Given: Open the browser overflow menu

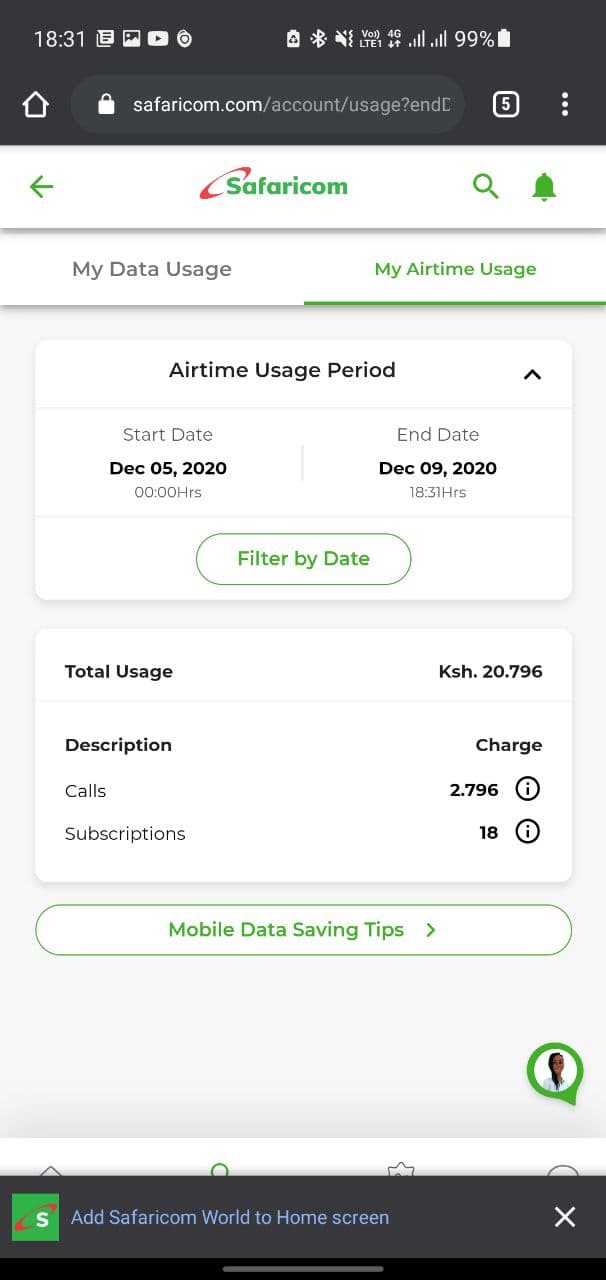Looking at the screenshot, I should tap(565, 104).
